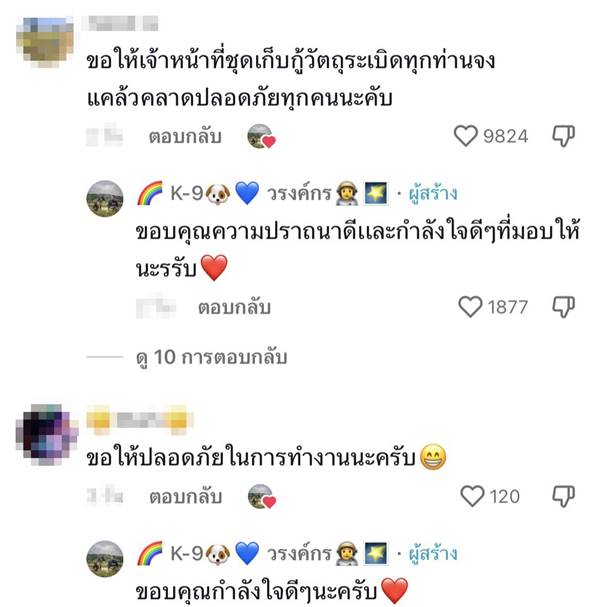Like the comment with 9824 likes
Image resolution: width=600 pixels, height=607 pixels.
click(x=466, y=136)
